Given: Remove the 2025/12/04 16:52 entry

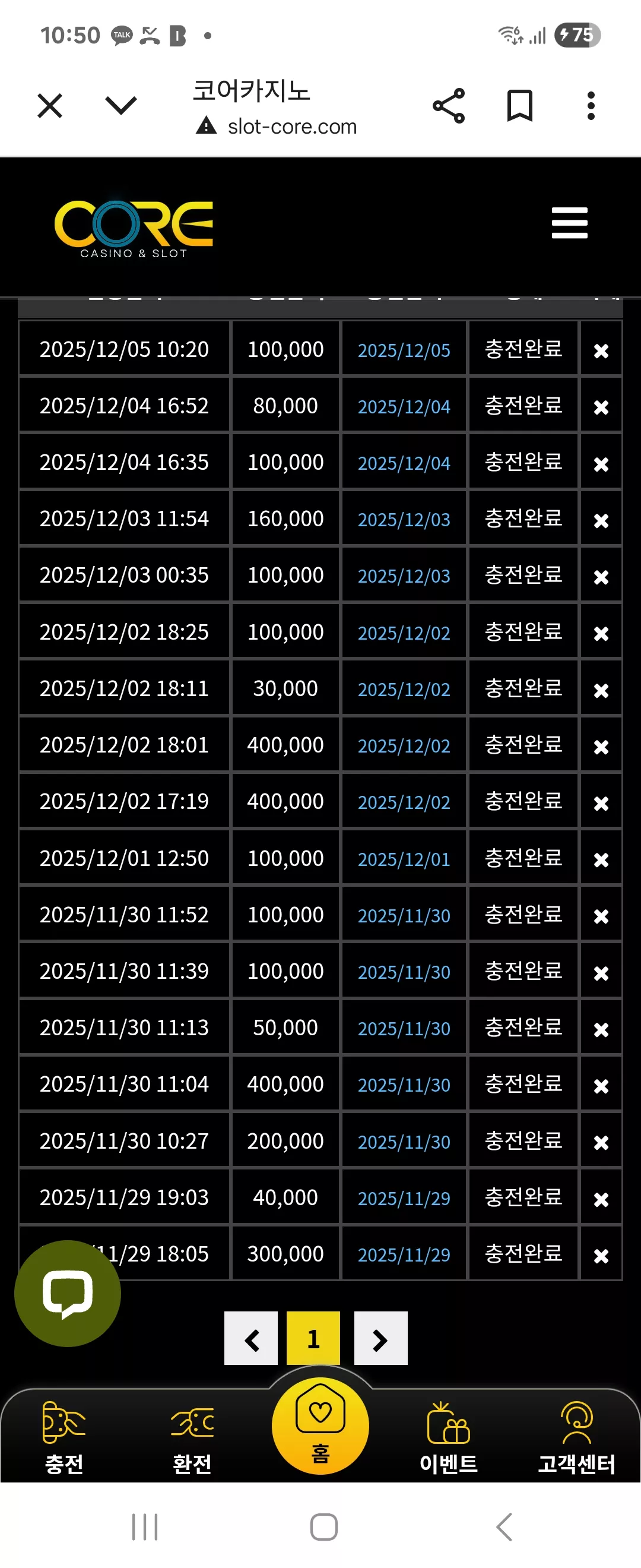Looking at the screenshot, I should [601, 407].
